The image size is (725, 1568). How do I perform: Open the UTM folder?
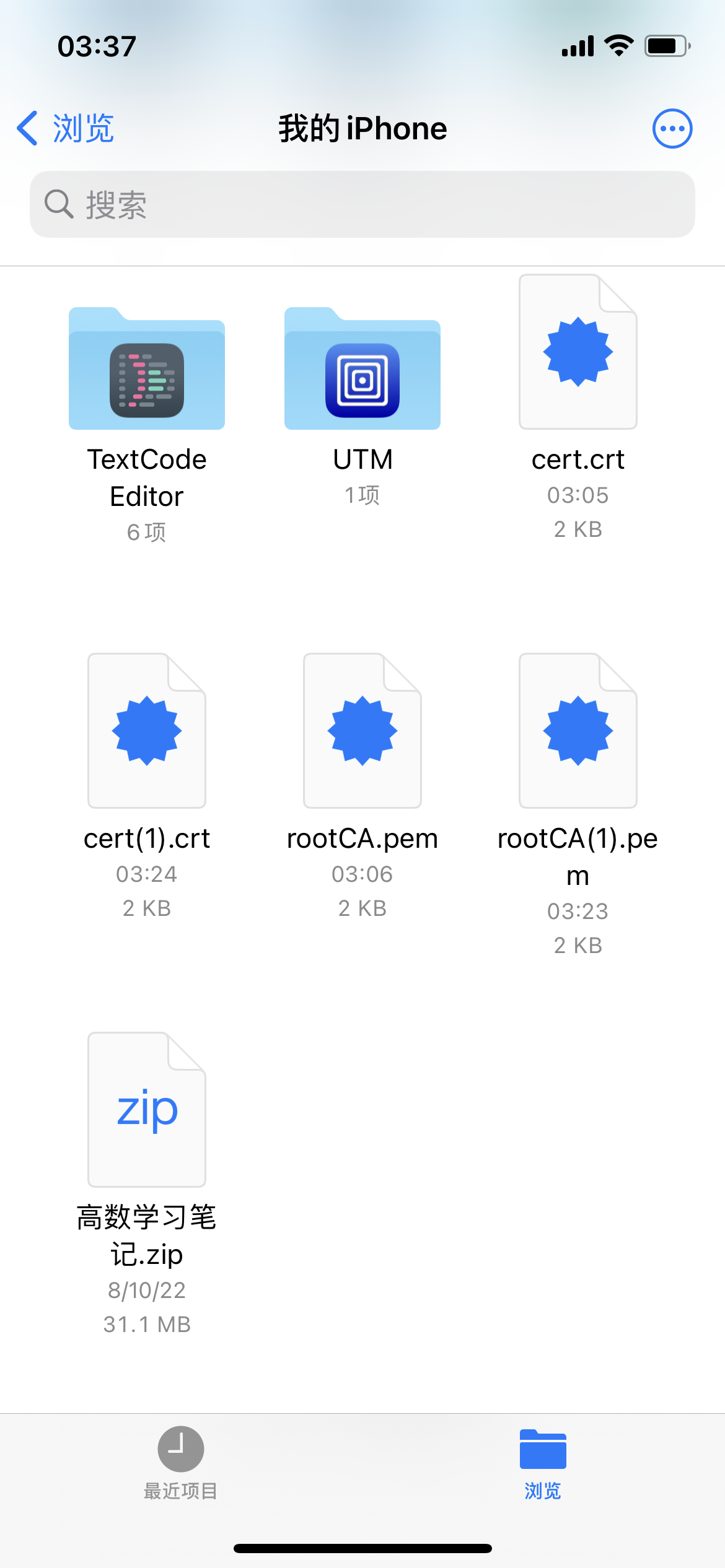362,369
